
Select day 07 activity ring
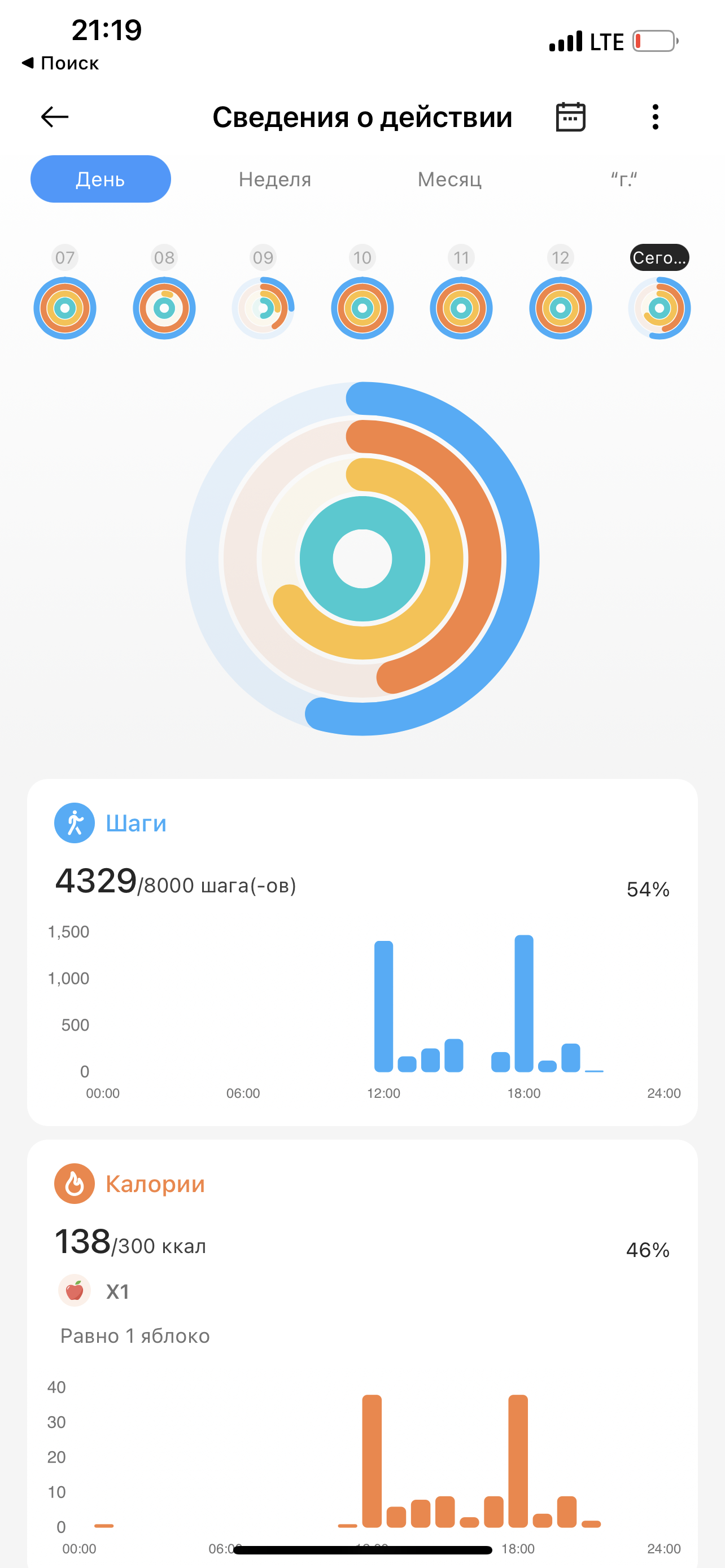point(65,308)
